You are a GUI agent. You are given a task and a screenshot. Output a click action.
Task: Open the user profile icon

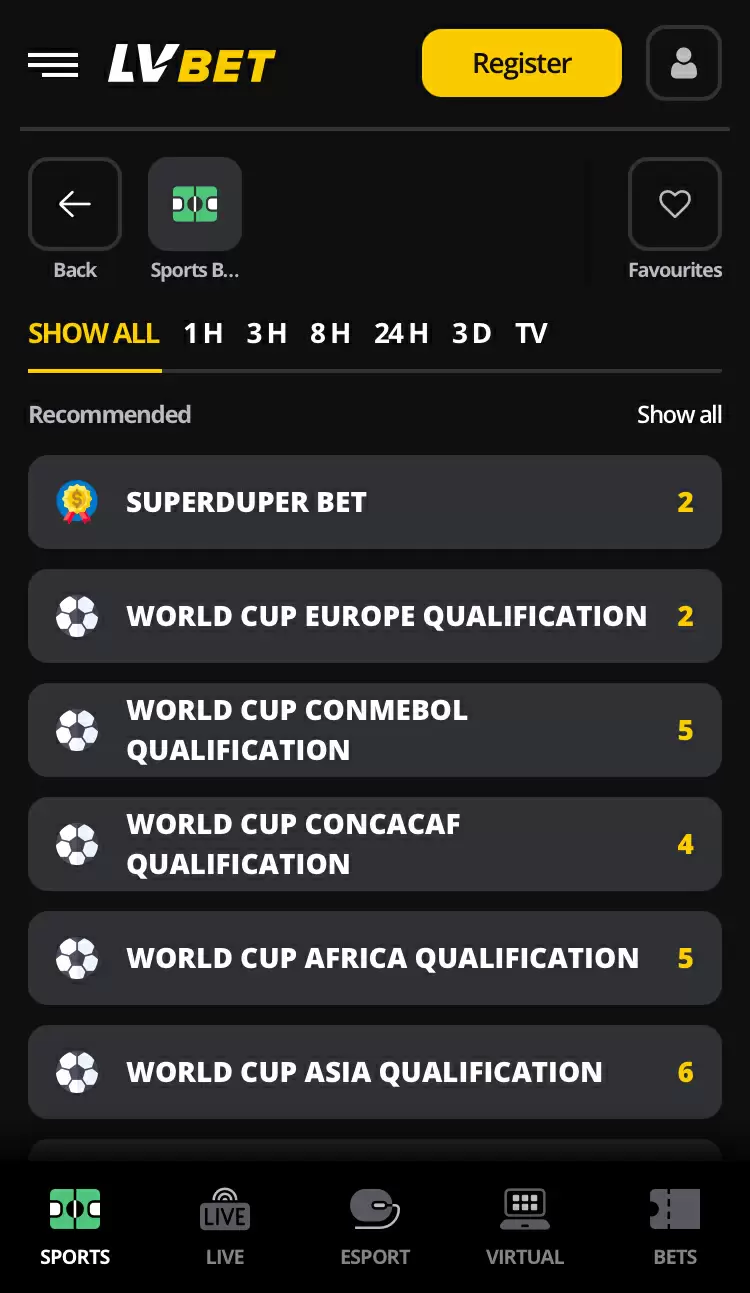[x=684, y=63]
